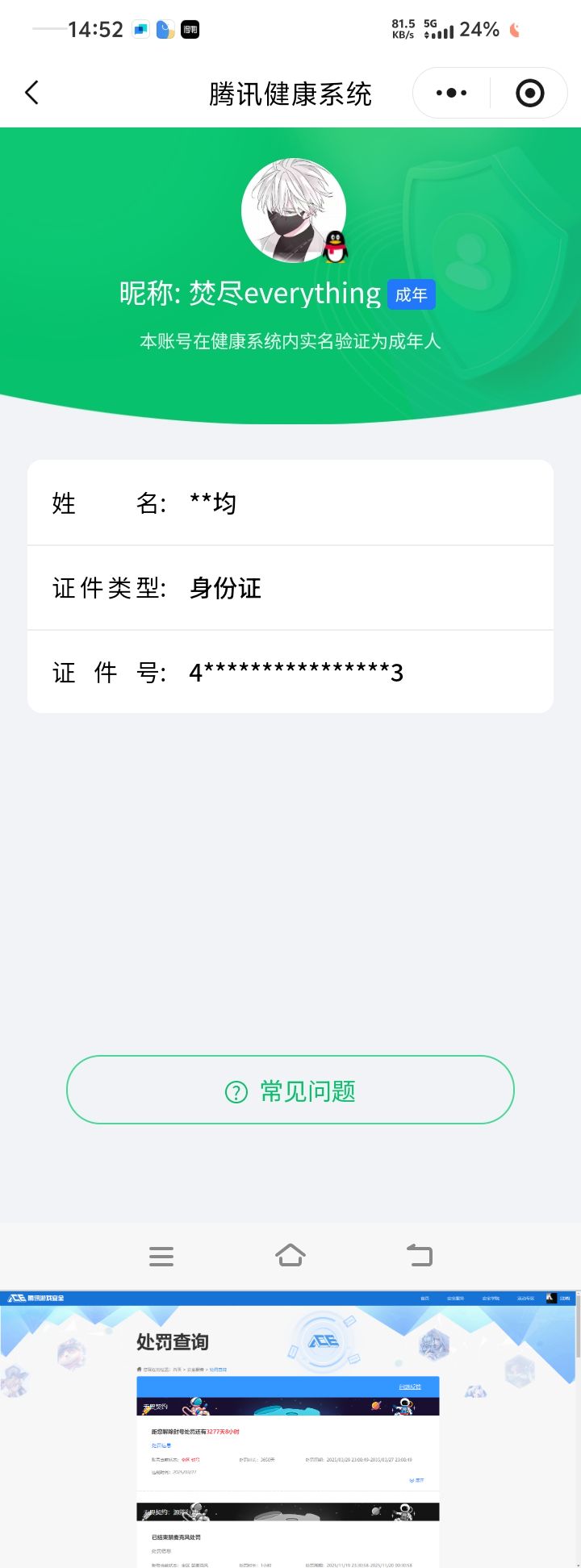Tap the home icon in the navigation bar

(x=290, y=1256)
